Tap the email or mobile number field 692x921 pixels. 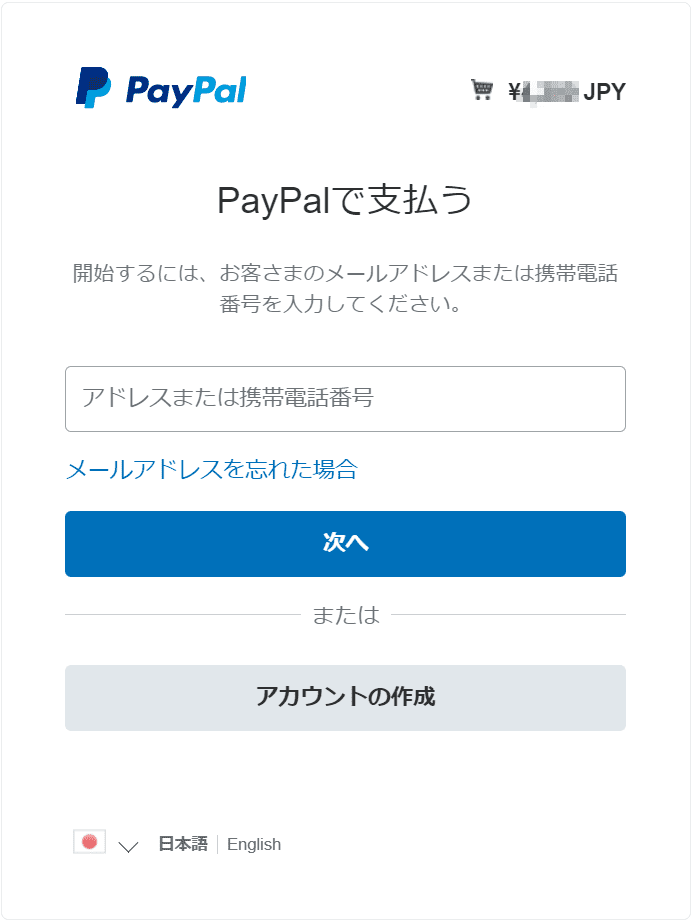(345, 399)
